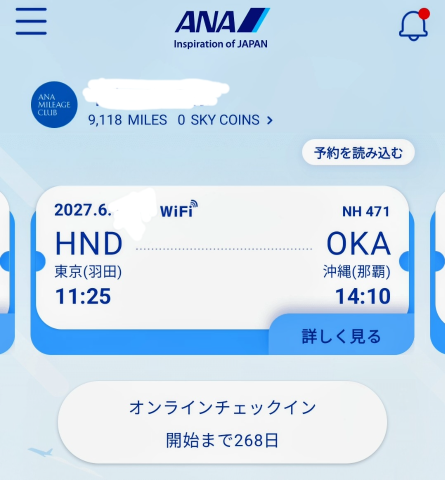Tap the 予約を読み込む button
The image size is (445, 480).
(358, 153)
